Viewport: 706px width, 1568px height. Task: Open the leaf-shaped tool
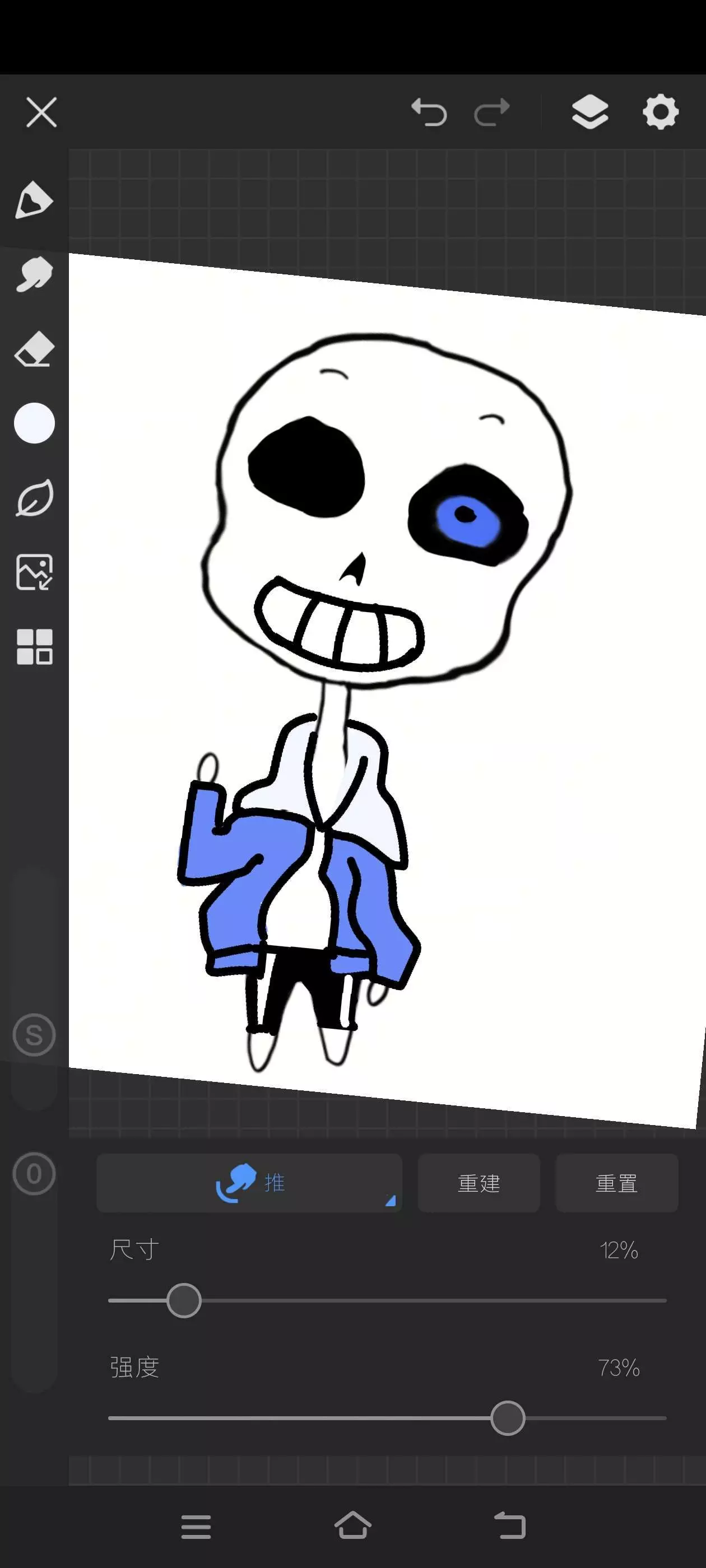[x=34, y=498]
